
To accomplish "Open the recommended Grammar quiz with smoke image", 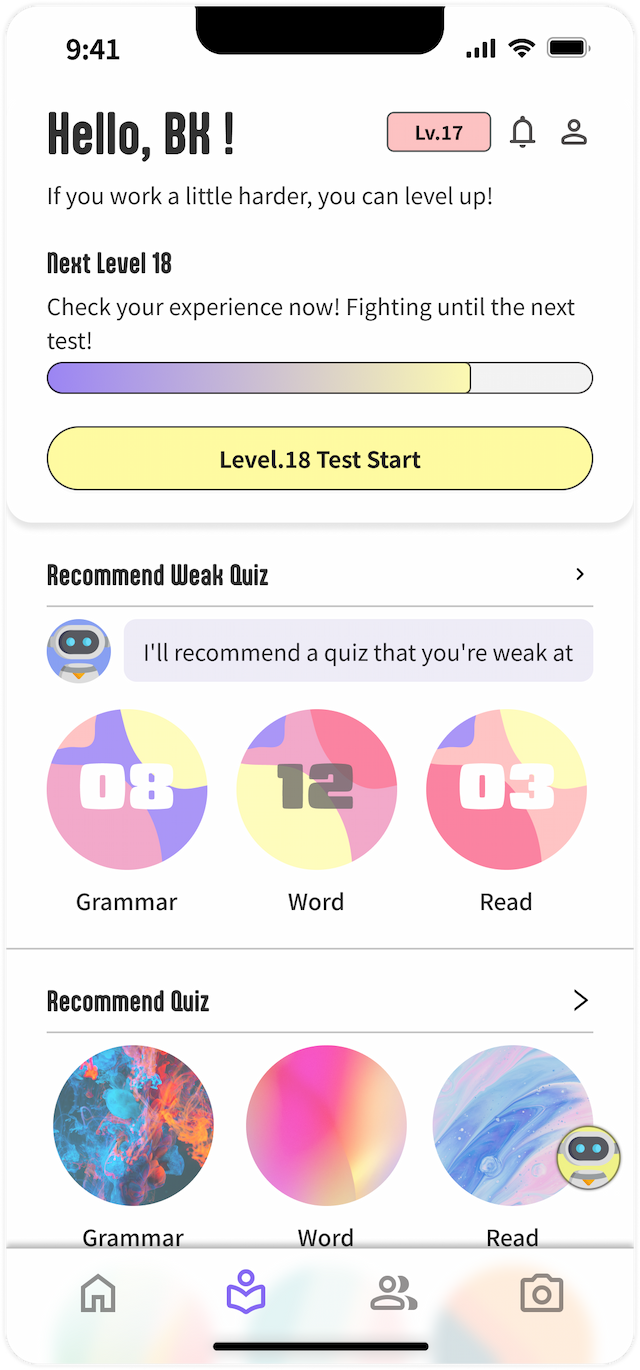I will (133, 1125).
